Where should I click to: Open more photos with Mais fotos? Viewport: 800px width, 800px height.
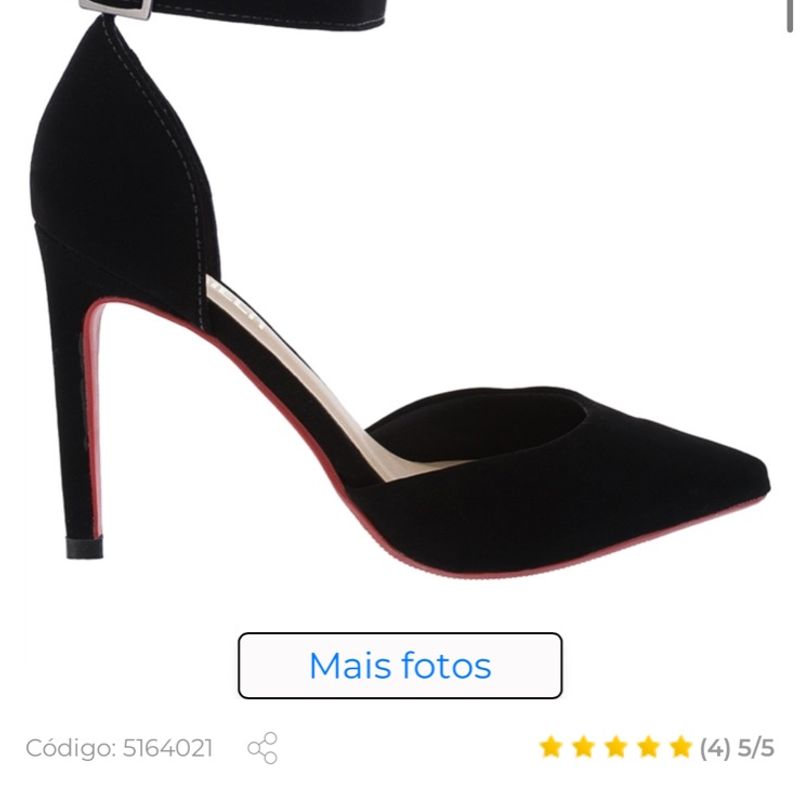[x=400, y=665]
